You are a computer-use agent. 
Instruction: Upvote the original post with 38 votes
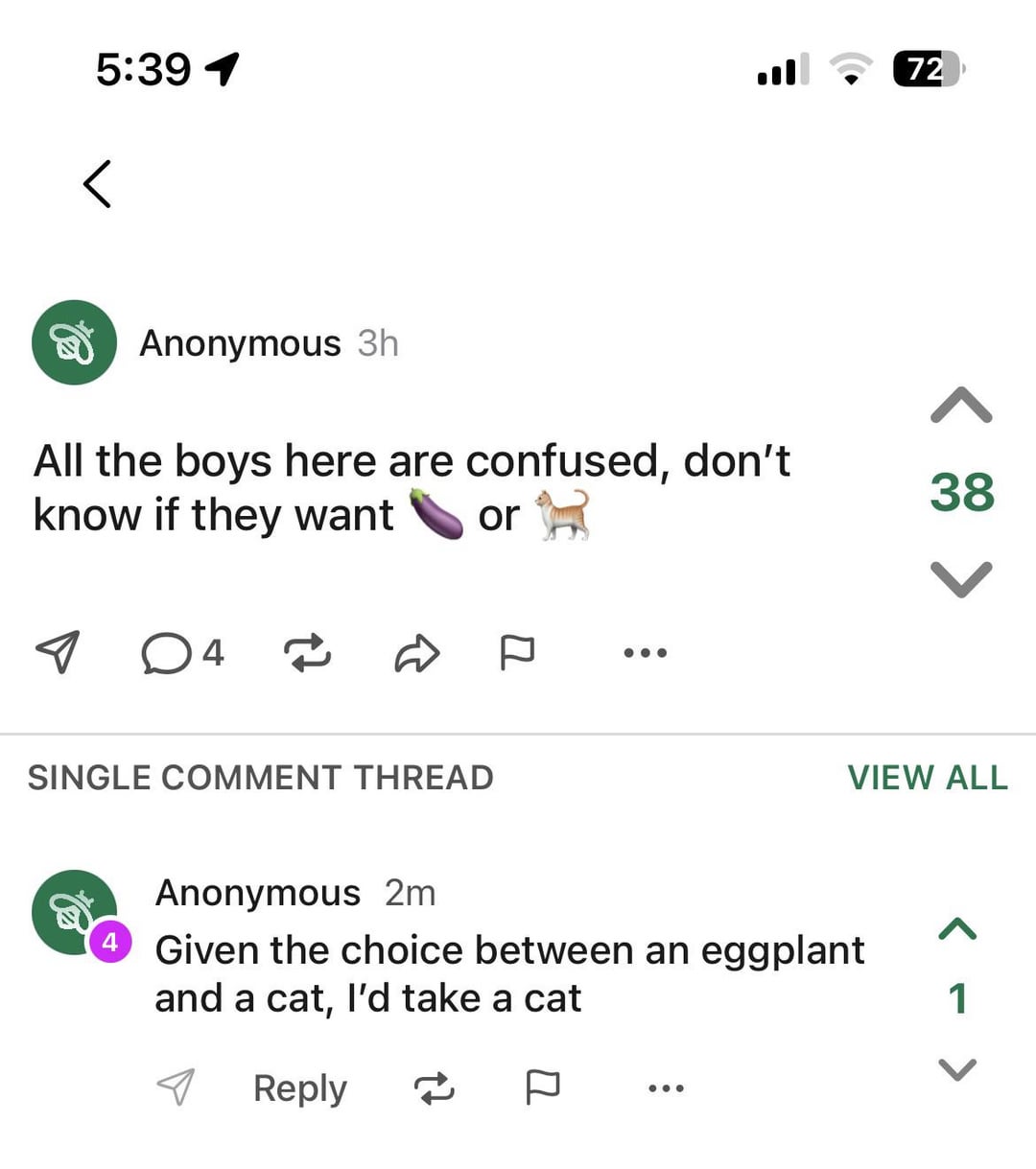(961, 406)
